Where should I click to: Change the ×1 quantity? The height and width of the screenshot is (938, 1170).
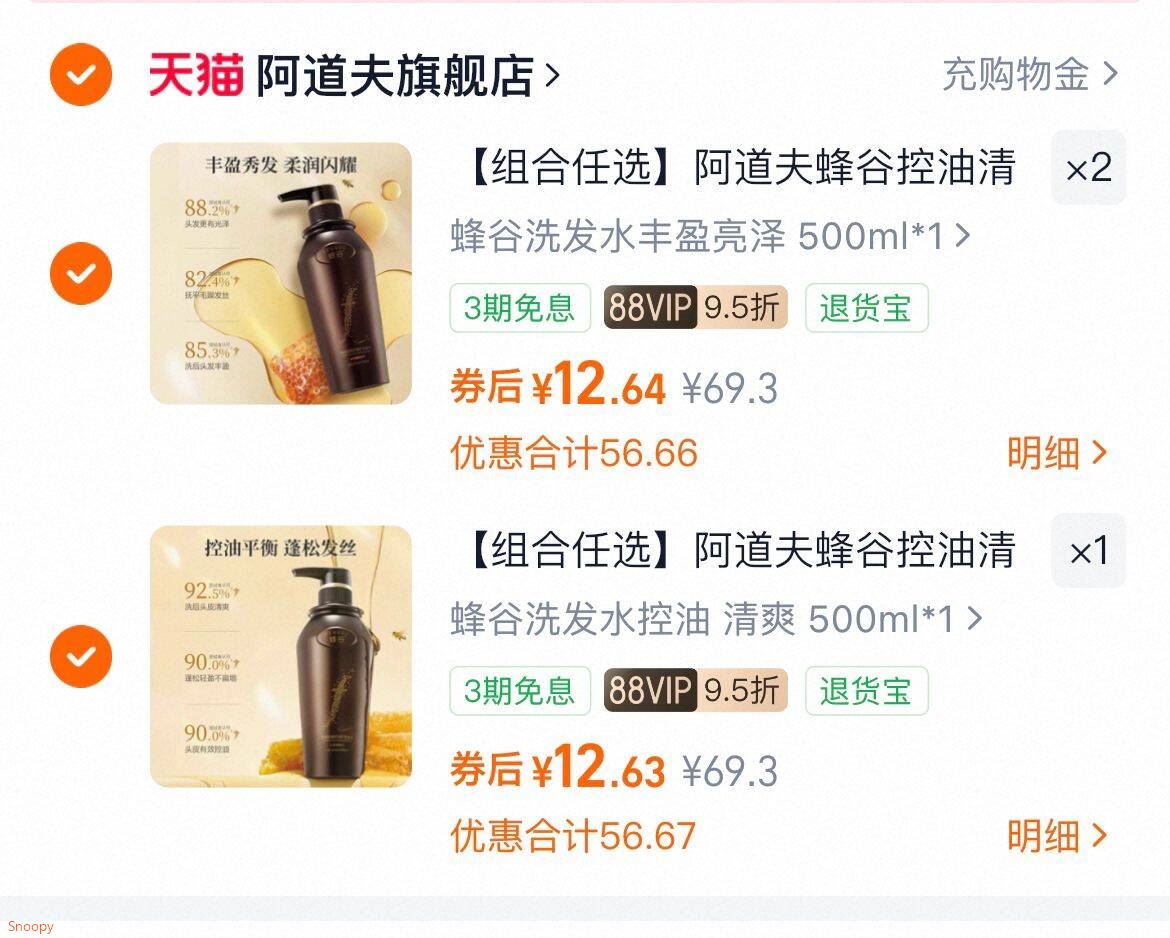click(1088, 551)
